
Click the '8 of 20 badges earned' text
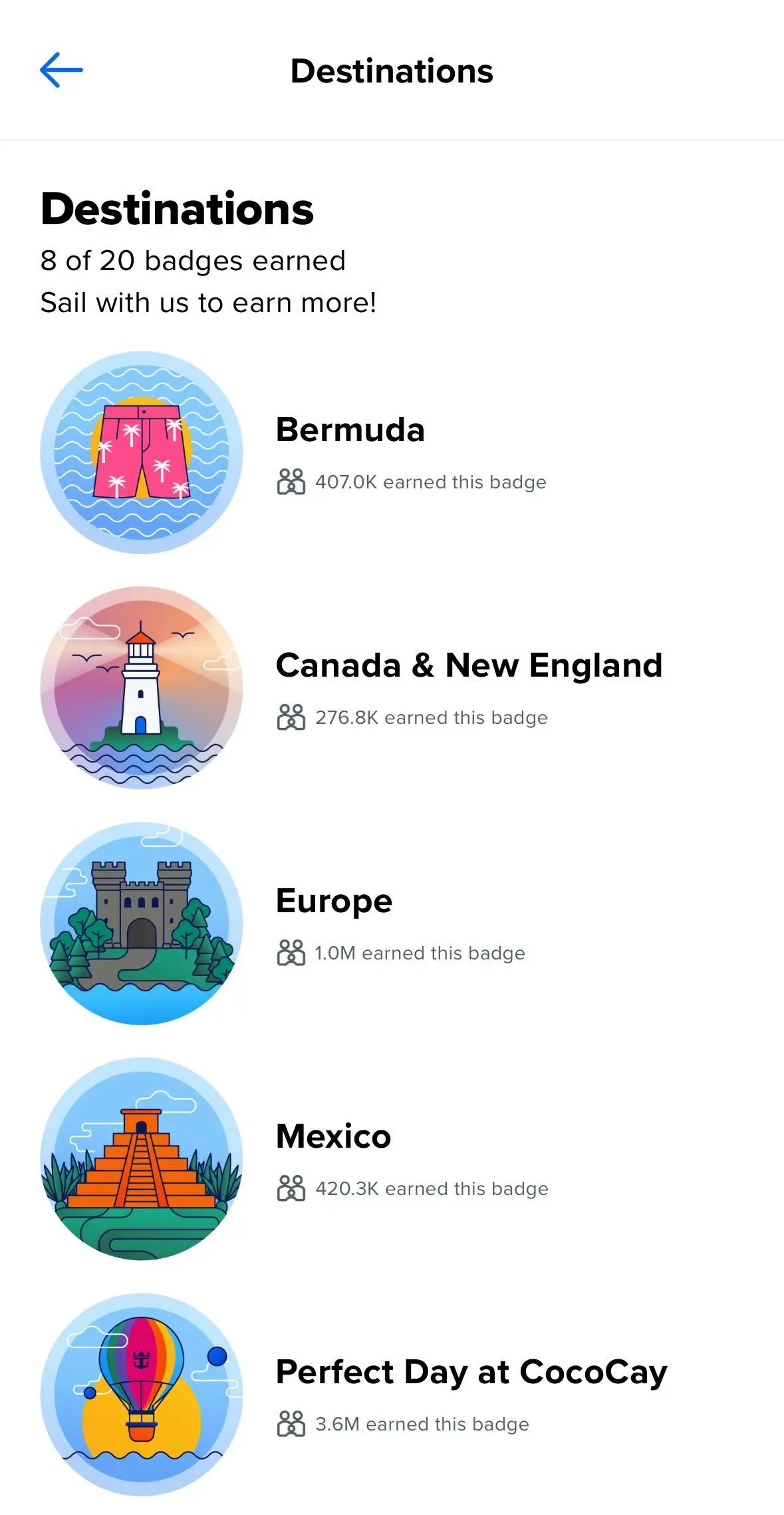(x=192, y=261)
